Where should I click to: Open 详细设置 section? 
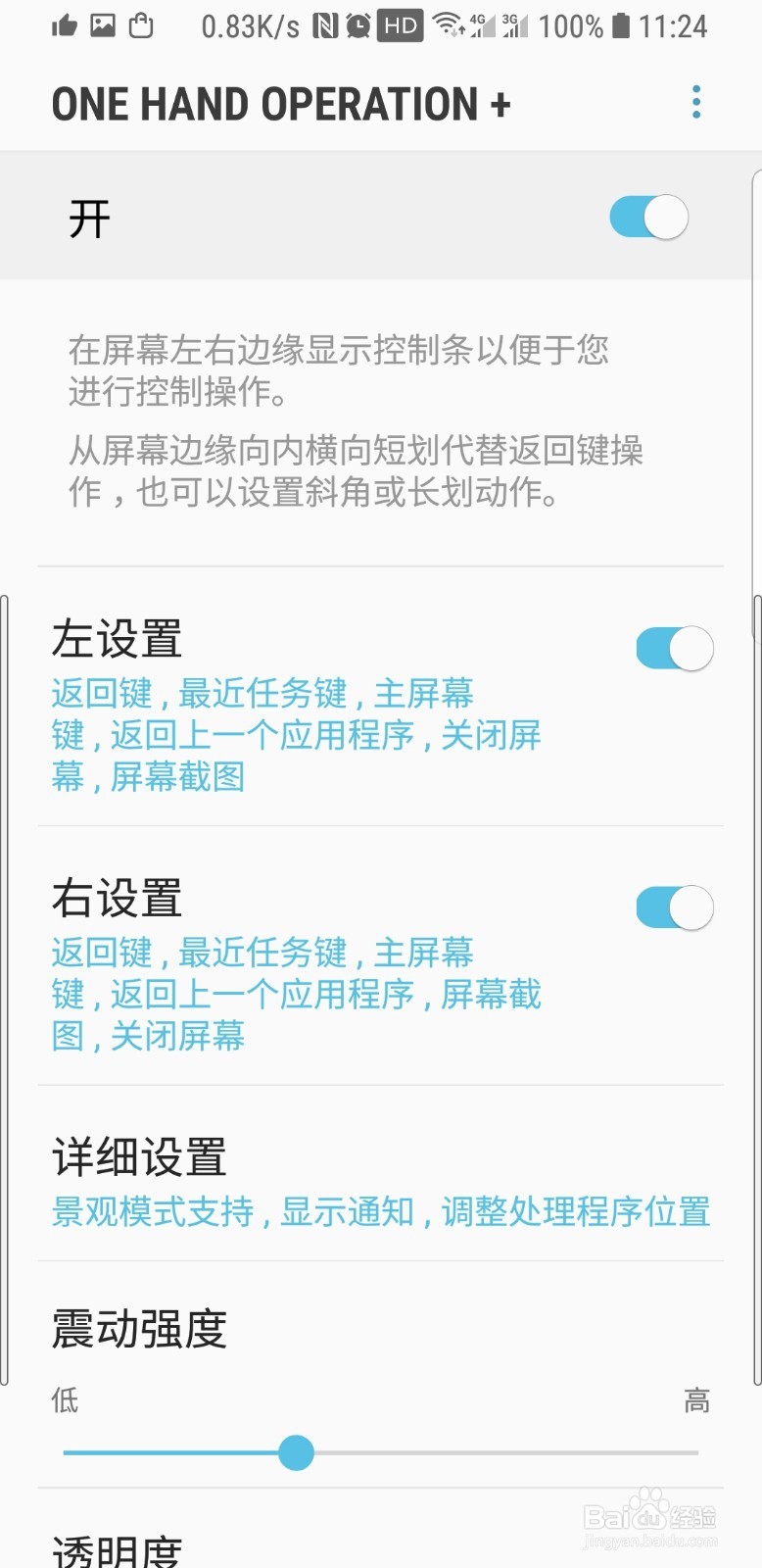[x=139, y=1156]
